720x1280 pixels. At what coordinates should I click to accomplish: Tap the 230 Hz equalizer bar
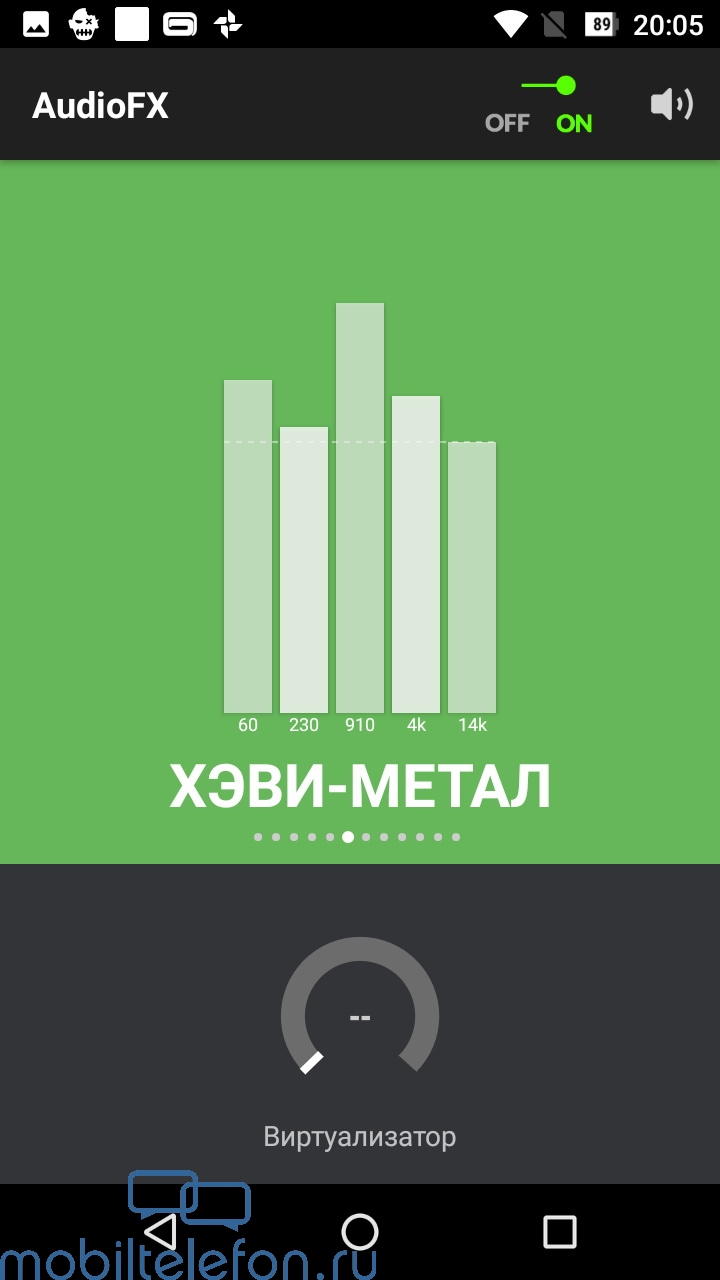pyautogui.click(x=304, y=570)
